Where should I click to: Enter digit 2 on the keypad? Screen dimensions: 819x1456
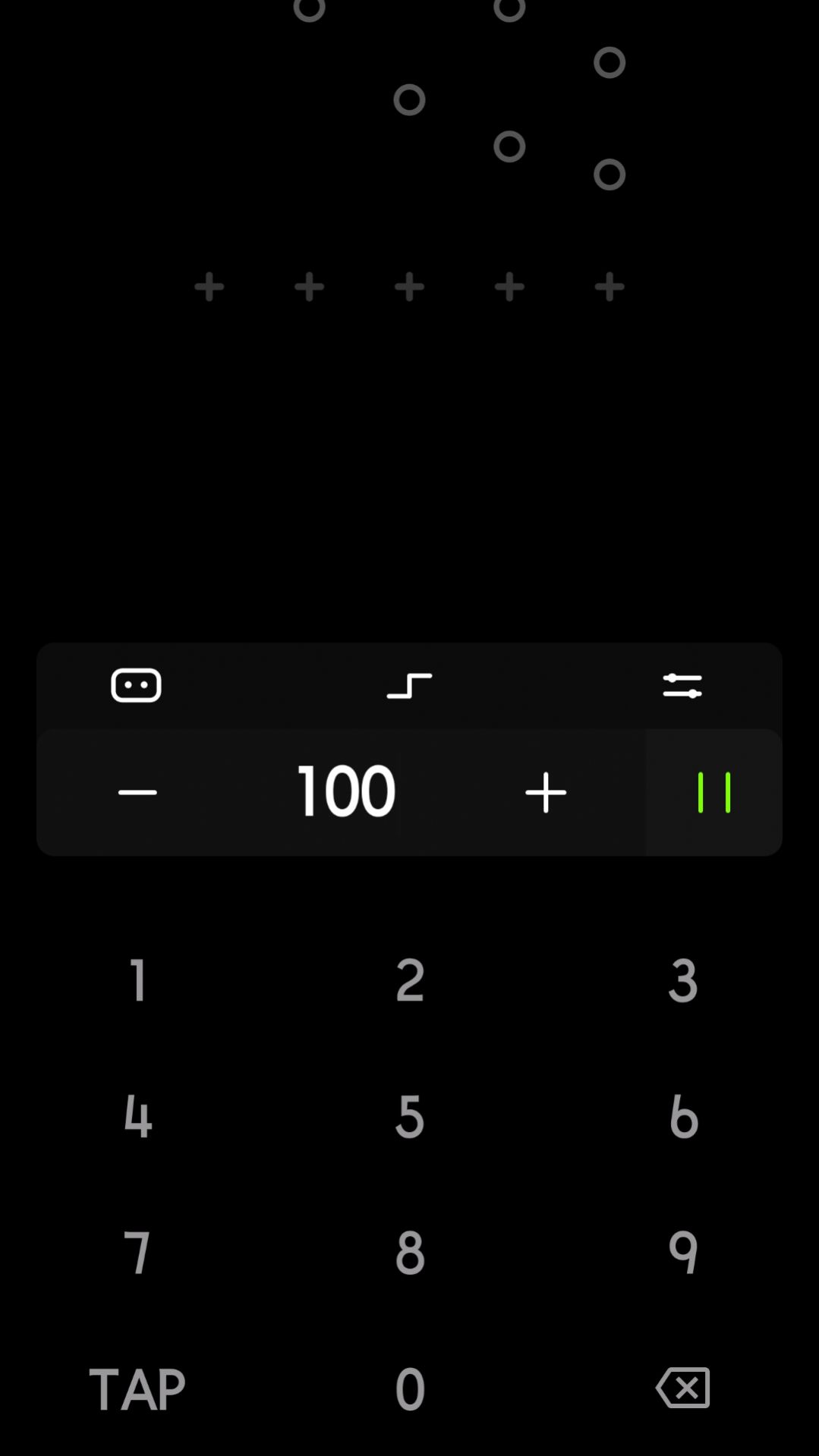(x=410, y=980)
